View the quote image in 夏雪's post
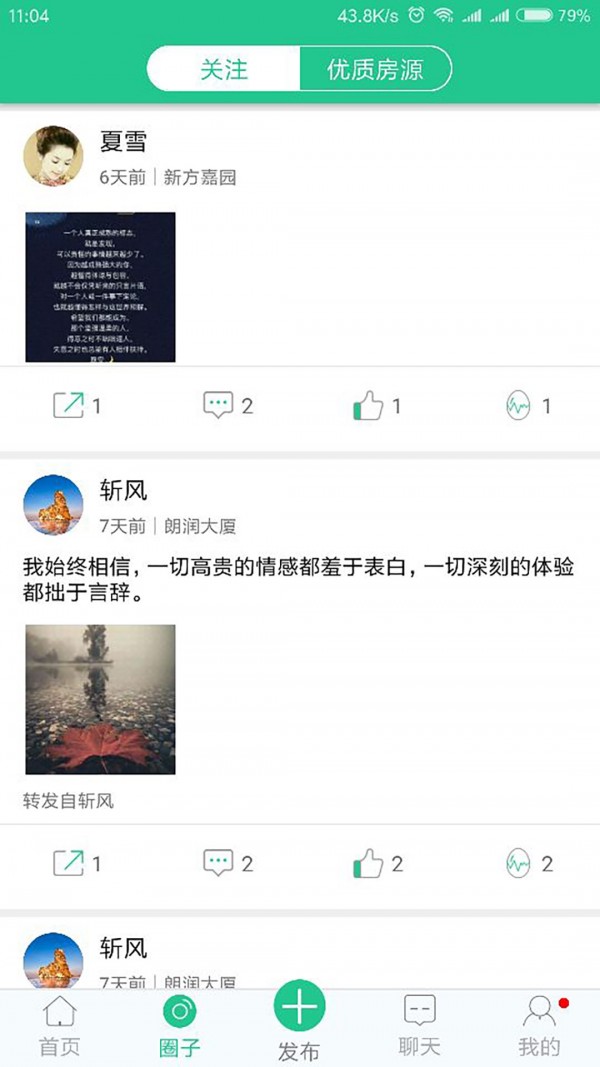Viewport: 600px width, 1067px height. (100, 287)
